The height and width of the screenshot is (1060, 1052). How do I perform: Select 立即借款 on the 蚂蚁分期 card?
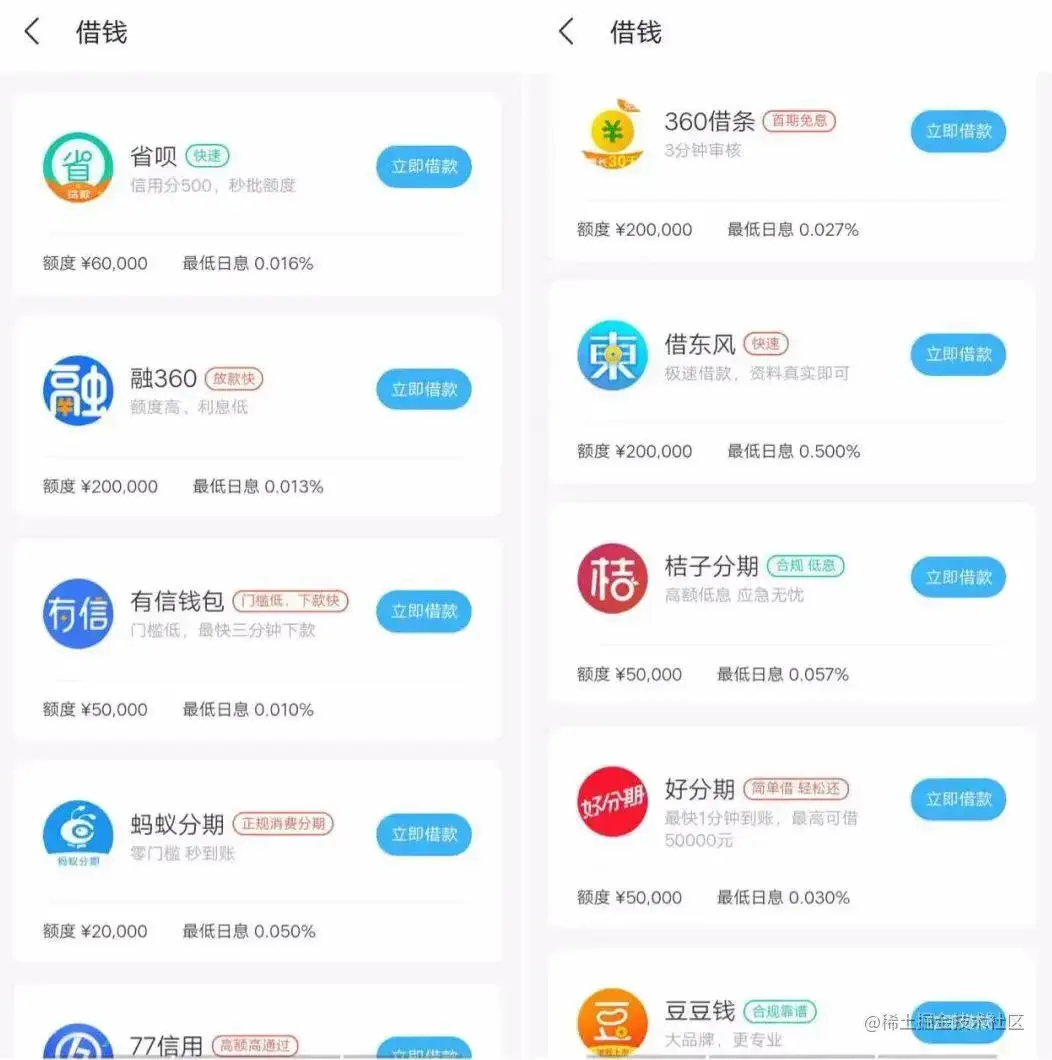tap(424, 834)
